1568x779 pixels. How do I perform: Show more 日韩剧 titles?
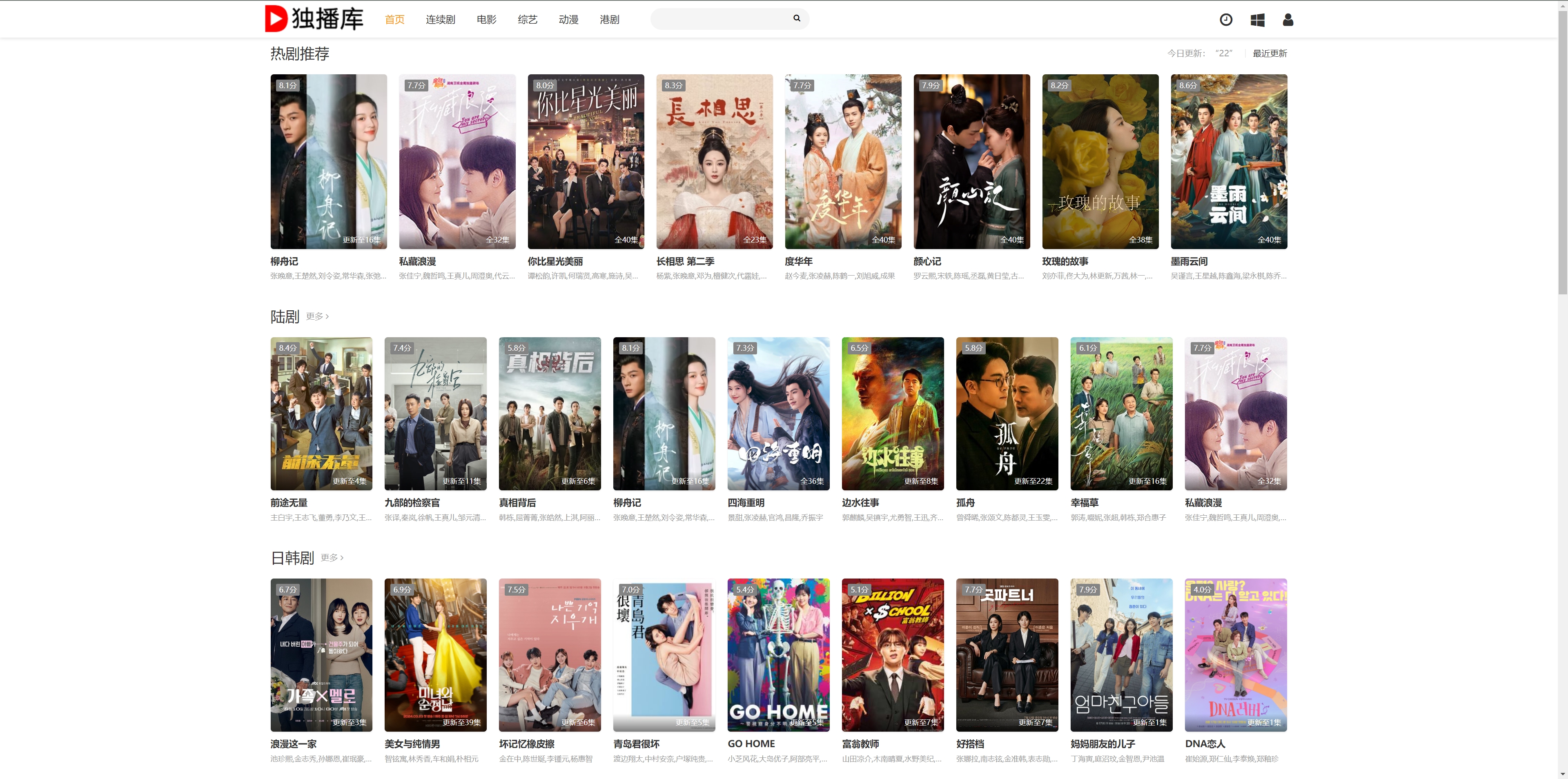[332, 557]
